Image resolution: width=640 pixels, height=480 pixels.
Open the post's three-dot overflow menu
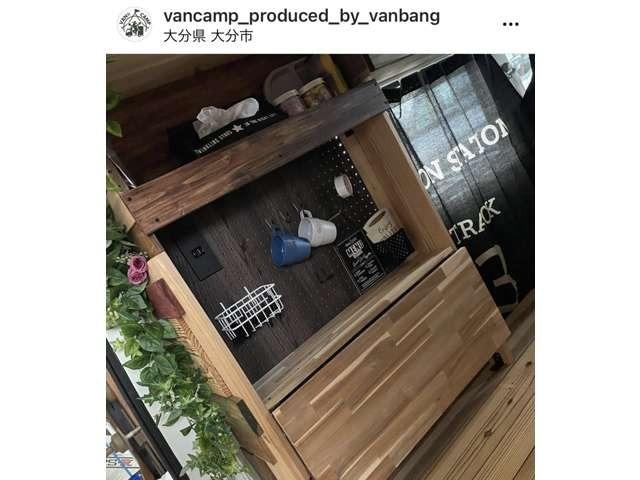(x=511, y=24)
